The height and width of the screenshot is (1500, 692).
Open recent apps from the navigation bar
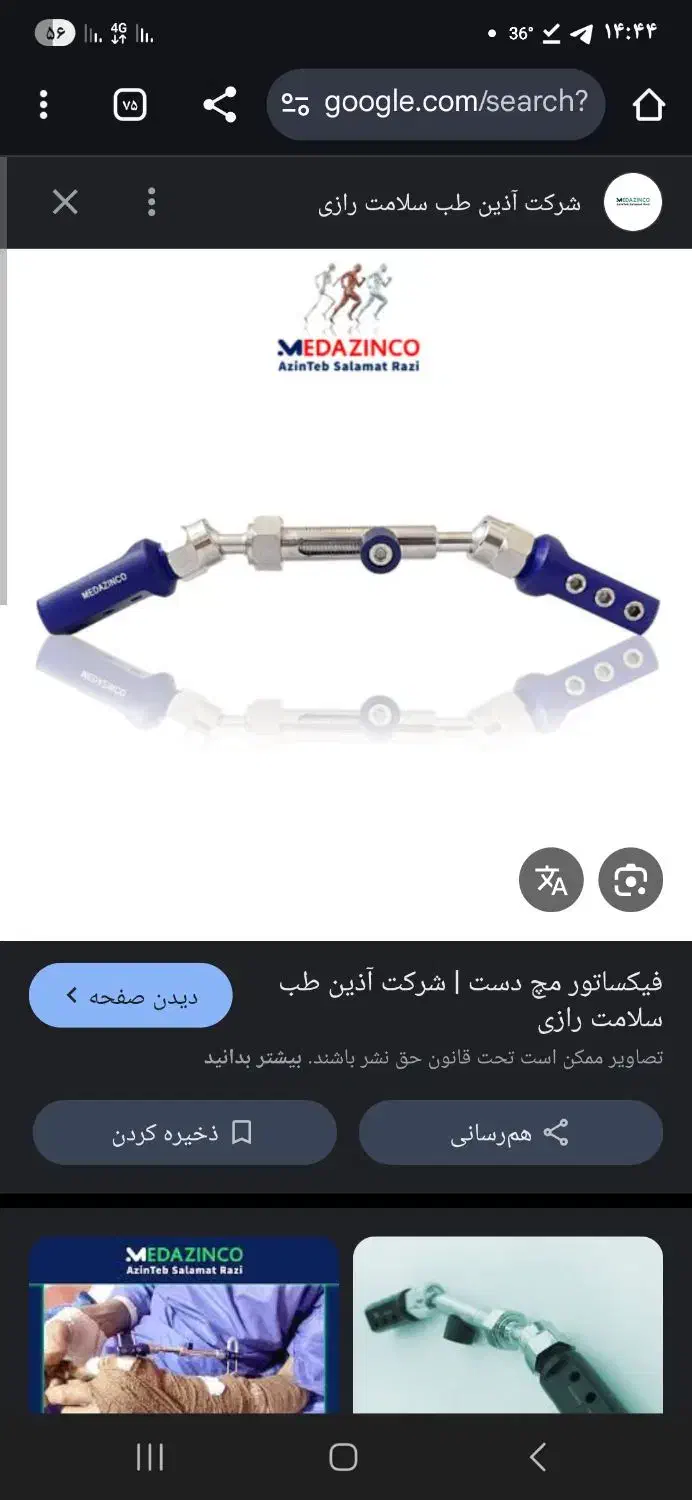(150, 1457)
